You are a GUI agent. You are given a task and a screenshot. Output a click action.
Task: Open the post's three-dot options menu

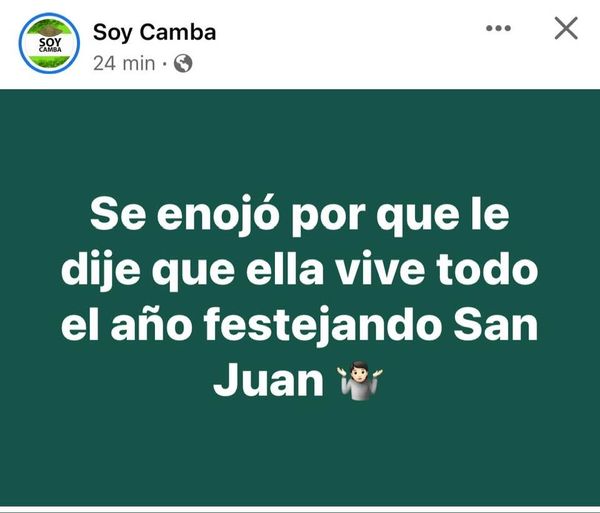[498, 29]
